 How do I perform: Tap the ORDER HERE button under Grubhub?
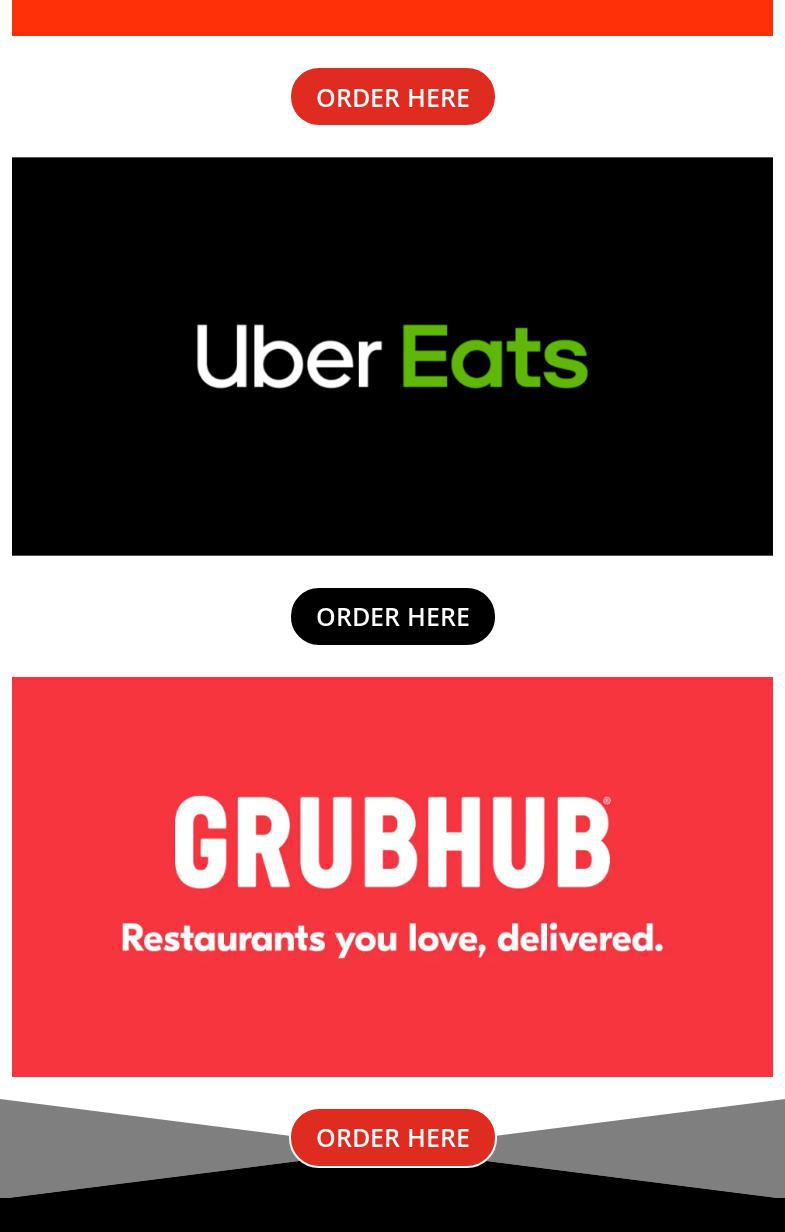pyautogui.click(x=392, y=1138)
